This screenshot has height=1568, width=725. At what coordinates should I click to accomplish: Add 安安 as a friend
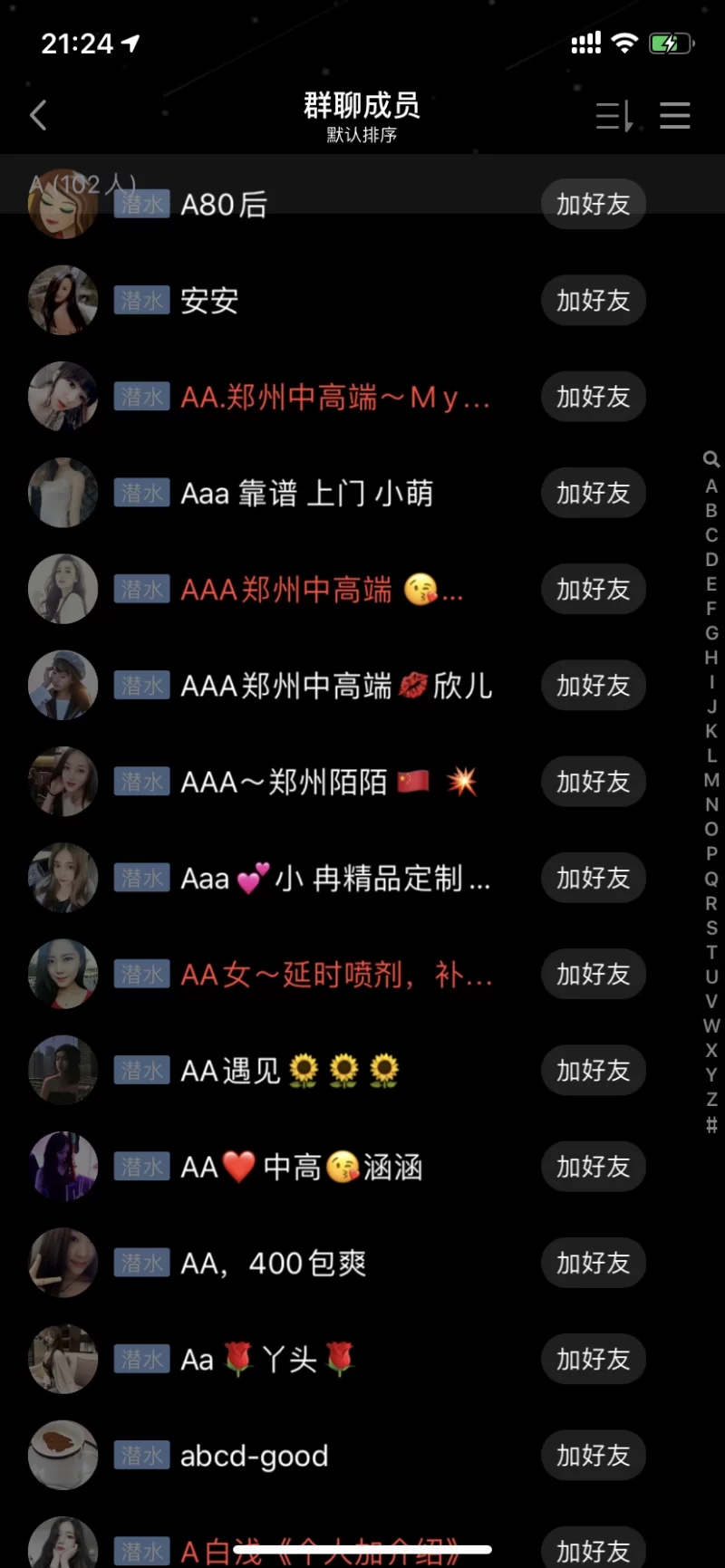[x=593, y=300]
